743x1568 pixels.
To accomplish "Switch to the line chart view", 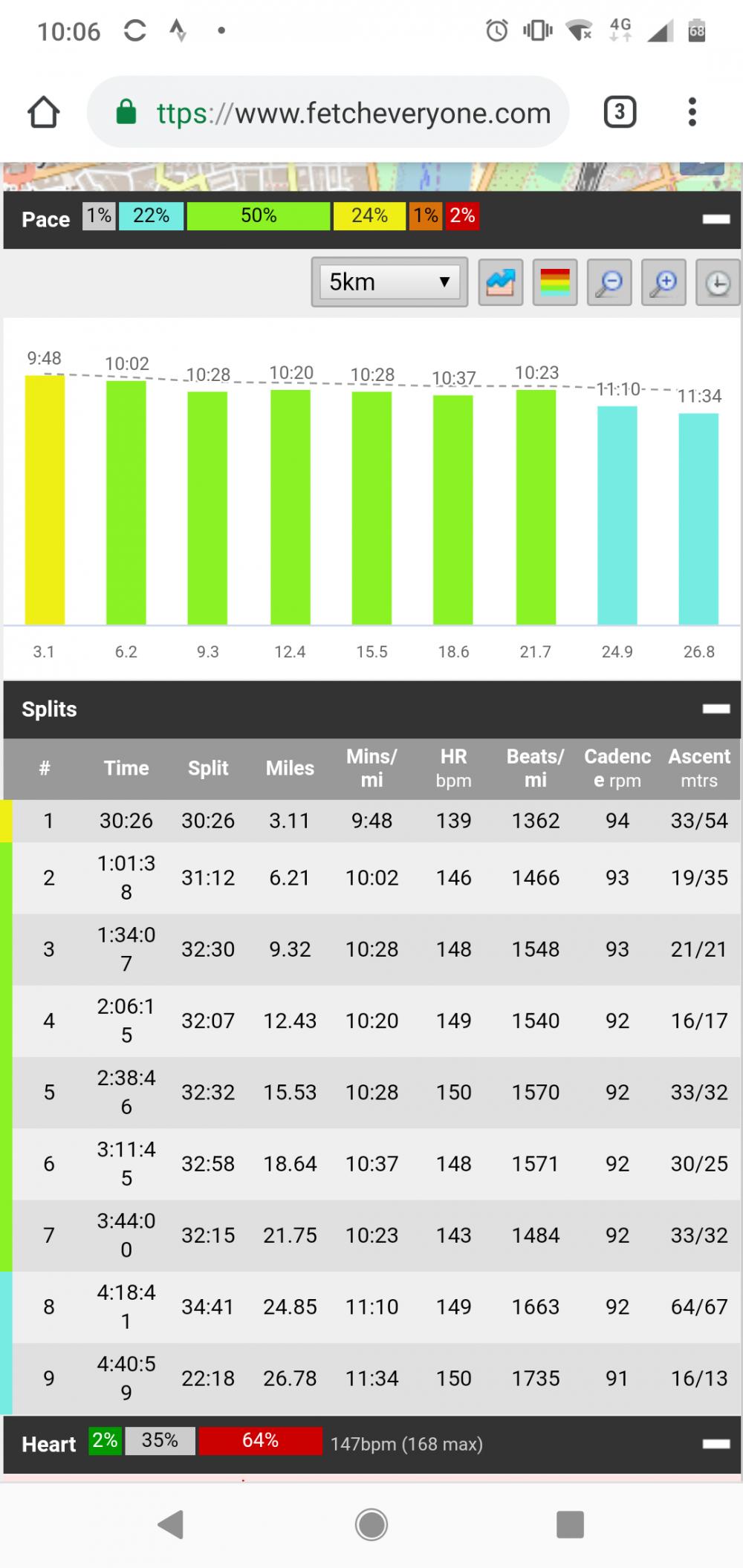I will pos(501,282).
